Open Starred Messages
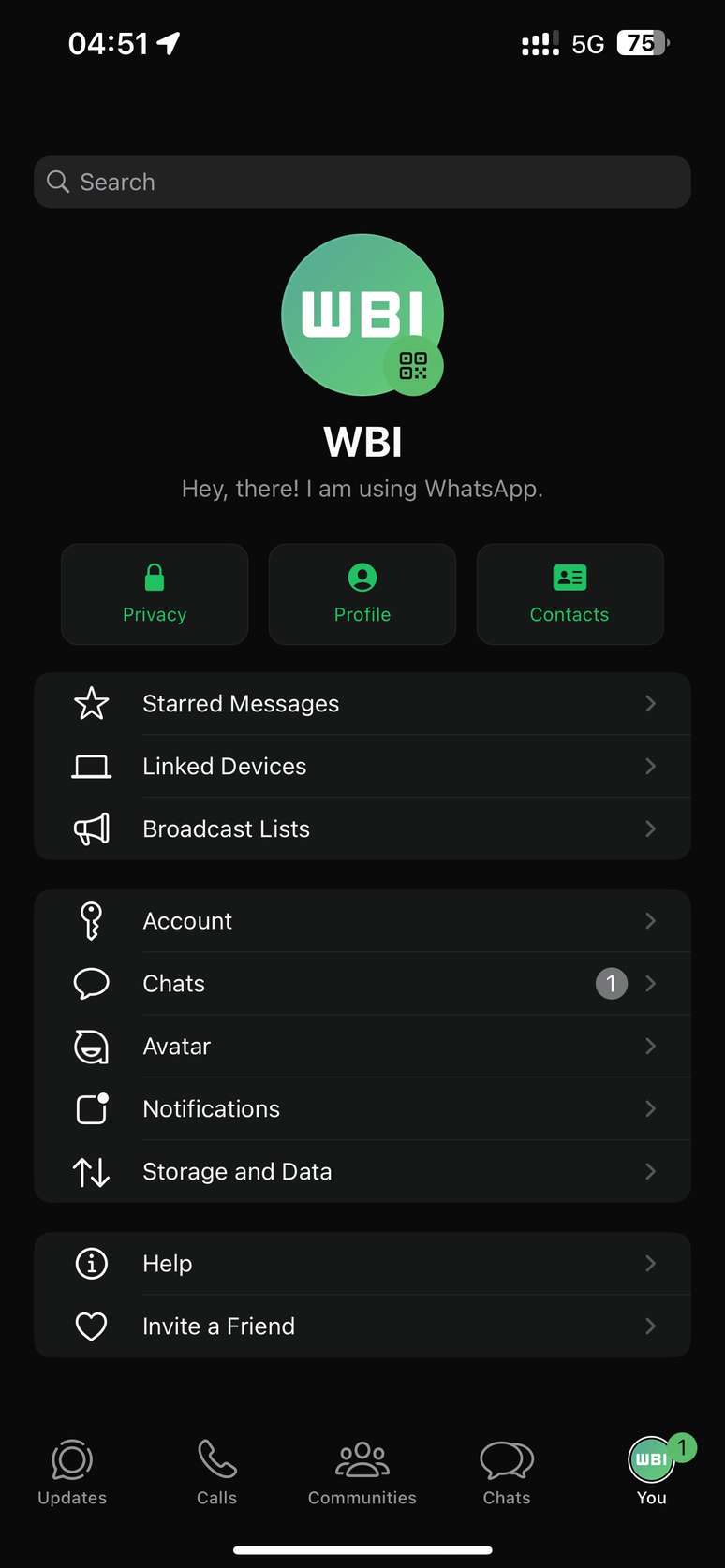 [362, 703]
